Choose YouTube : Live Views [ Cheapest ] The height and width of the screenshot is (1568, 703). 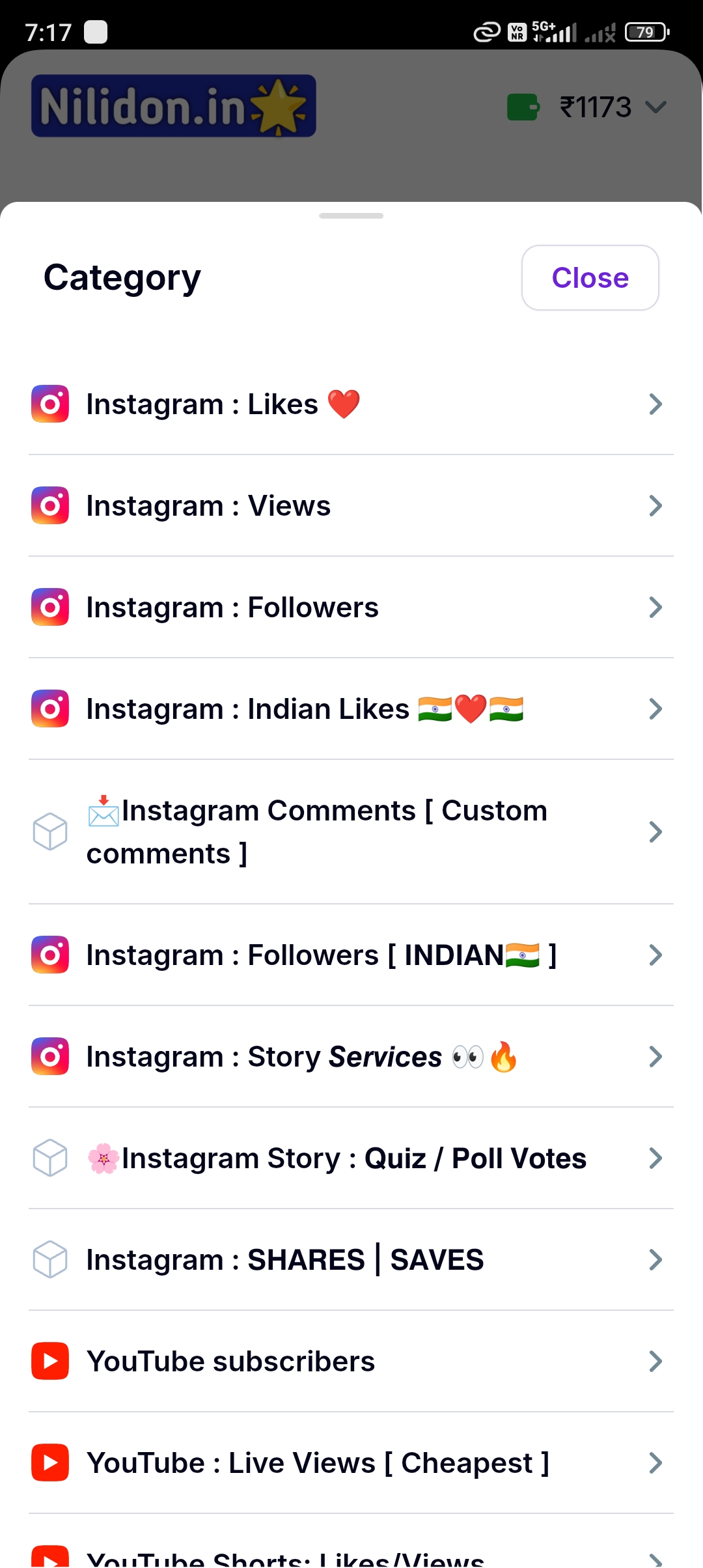coord(350,1463)
